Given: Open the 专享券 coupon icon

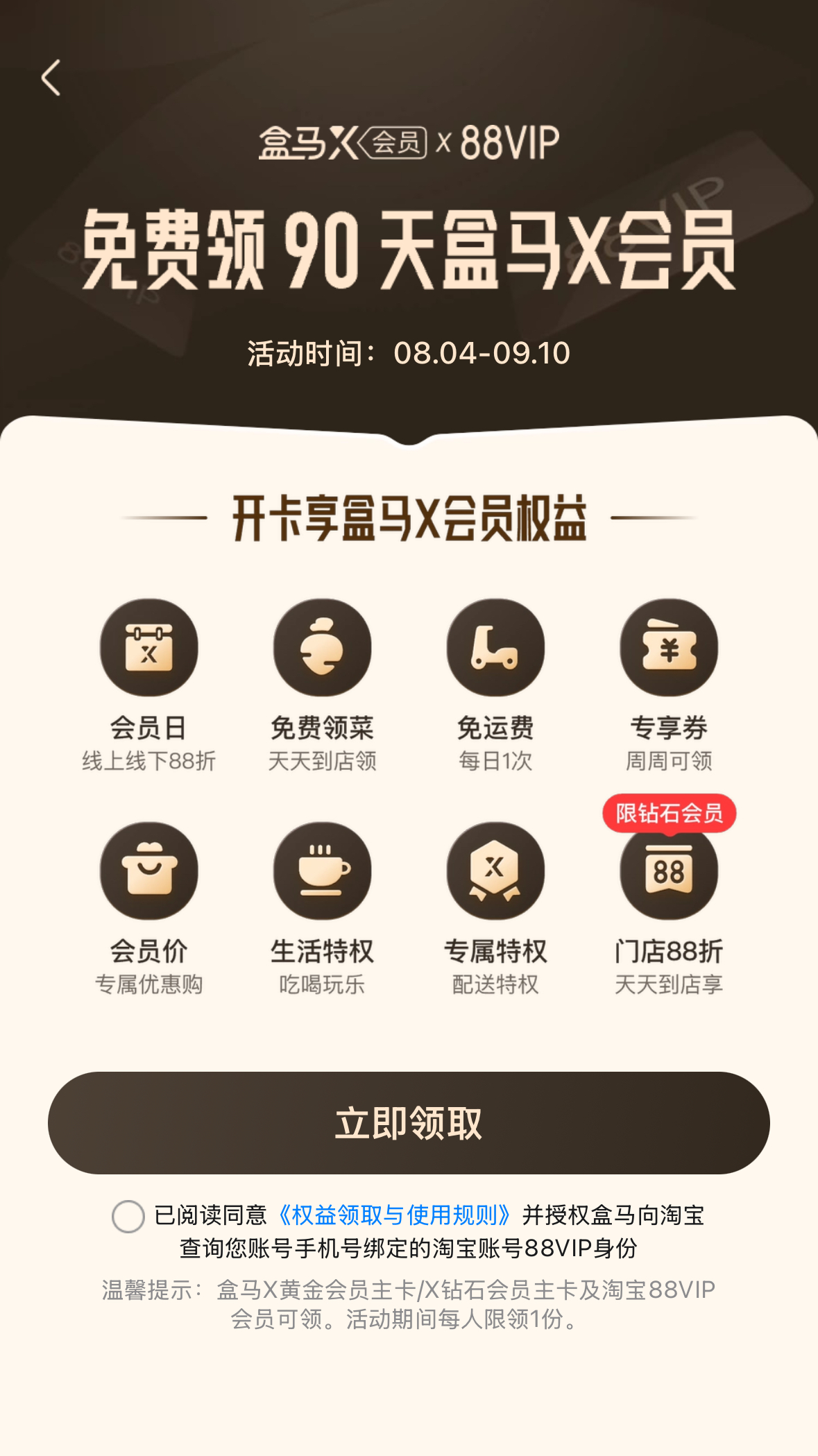Looking at the screenshot, I should coord(667,646).
